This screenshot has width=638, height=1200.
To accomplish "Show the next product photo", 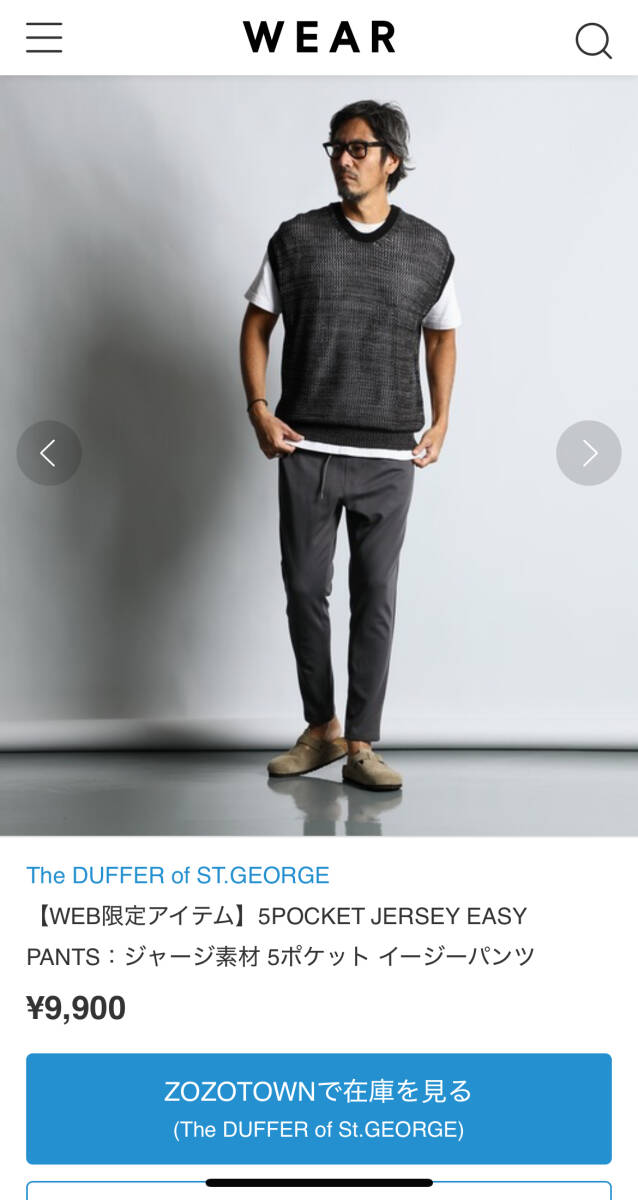I will (589, 453).
